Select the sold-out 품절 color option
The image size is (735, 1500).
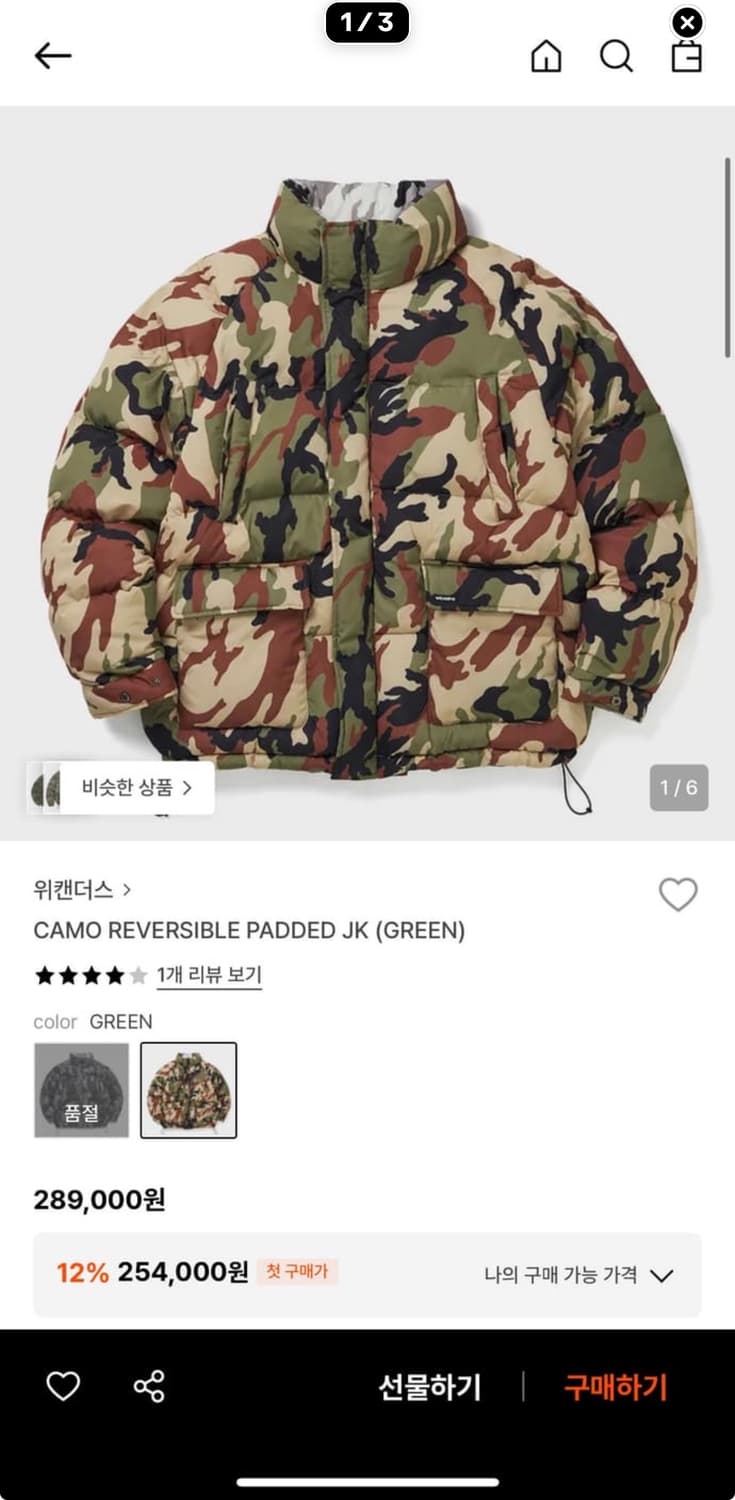tap(81, 1090)
